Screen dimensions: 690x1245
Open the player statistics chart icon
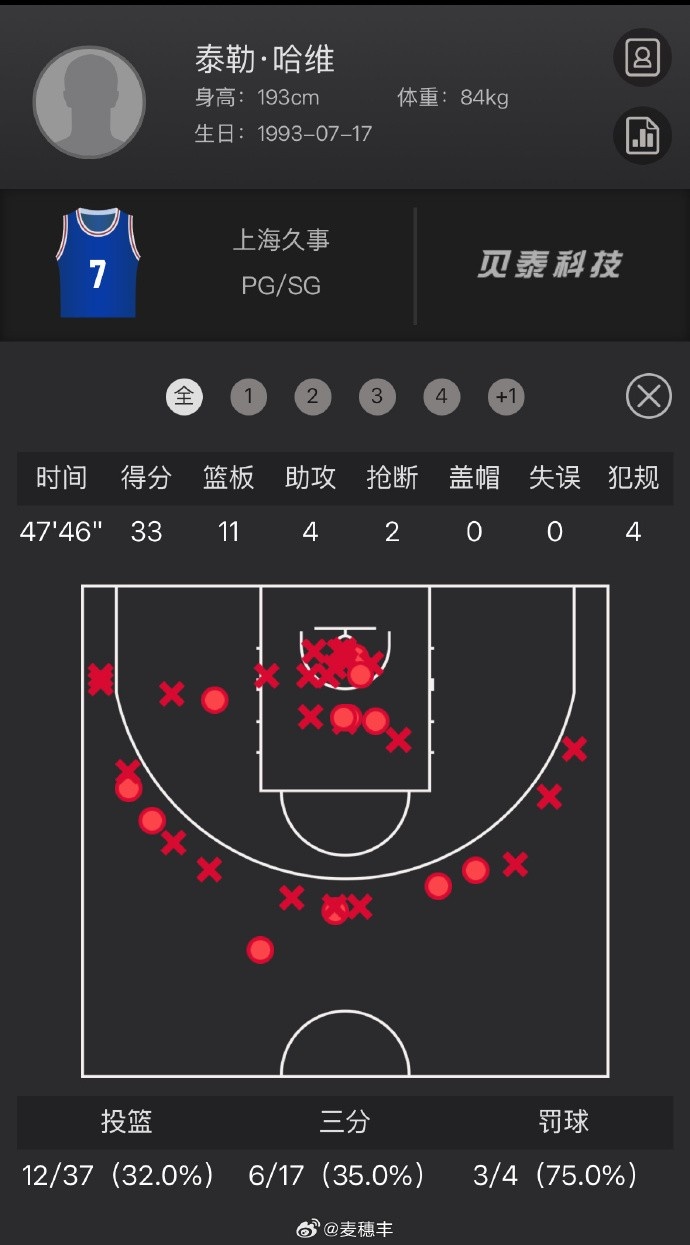(x=642, y=135)
